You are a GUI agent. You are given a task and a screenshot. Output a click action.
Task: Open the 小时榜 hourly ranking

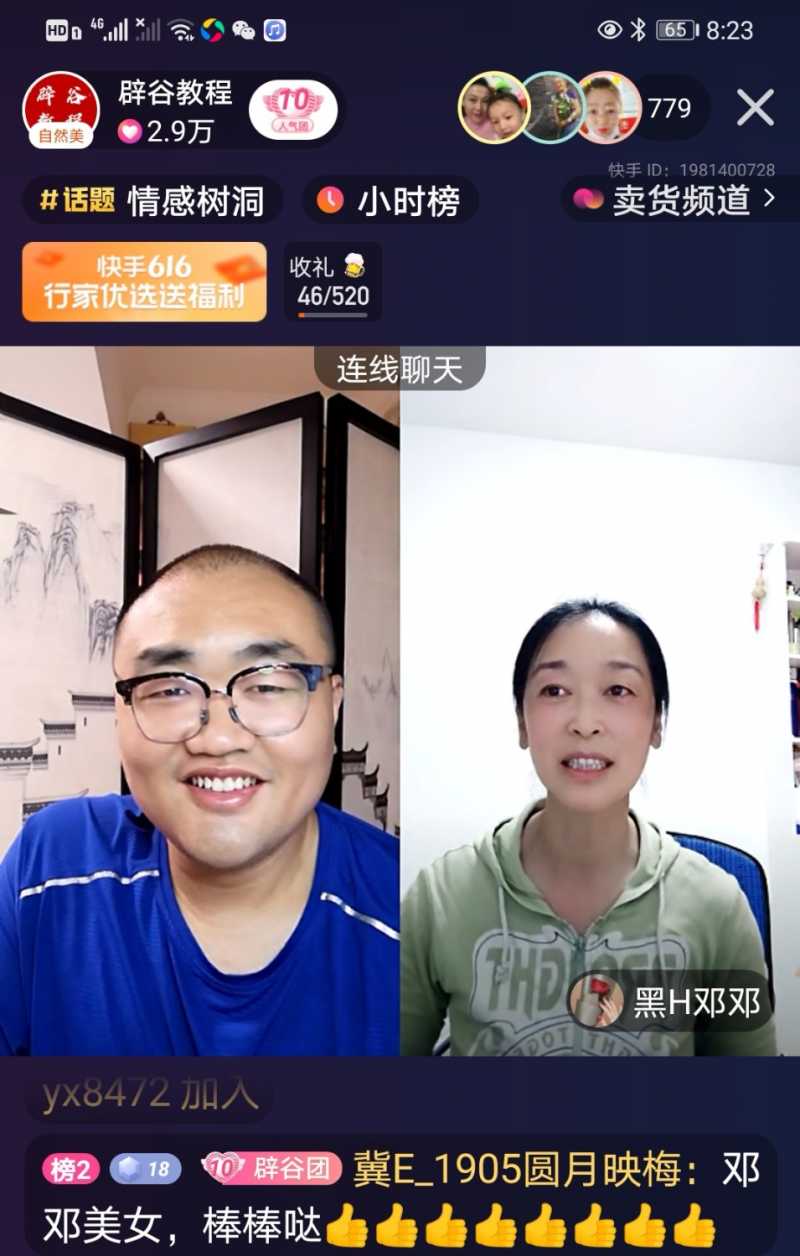[390, 201]
